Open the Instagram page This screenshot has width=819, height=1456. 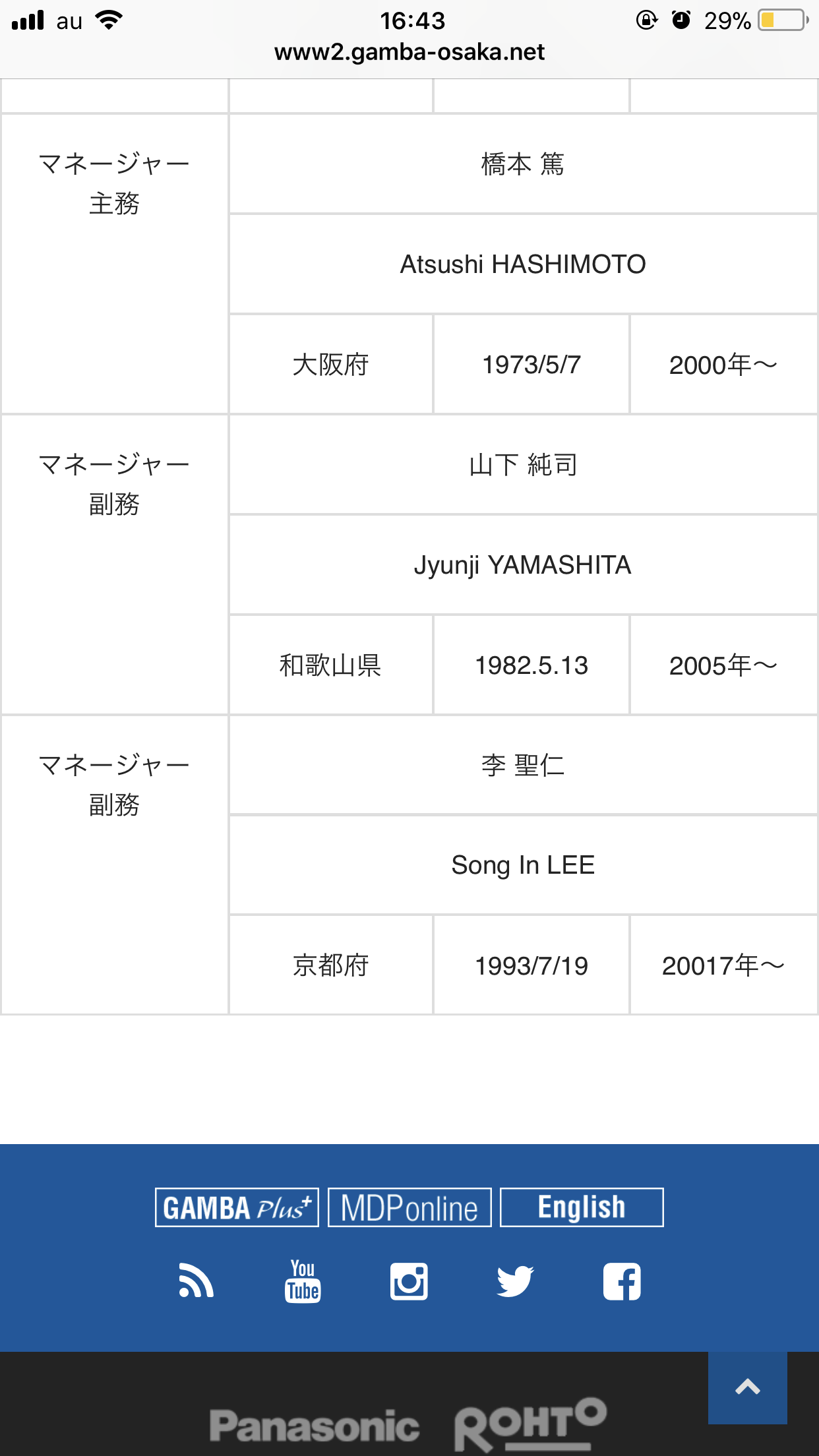[x=409, y=1281]
